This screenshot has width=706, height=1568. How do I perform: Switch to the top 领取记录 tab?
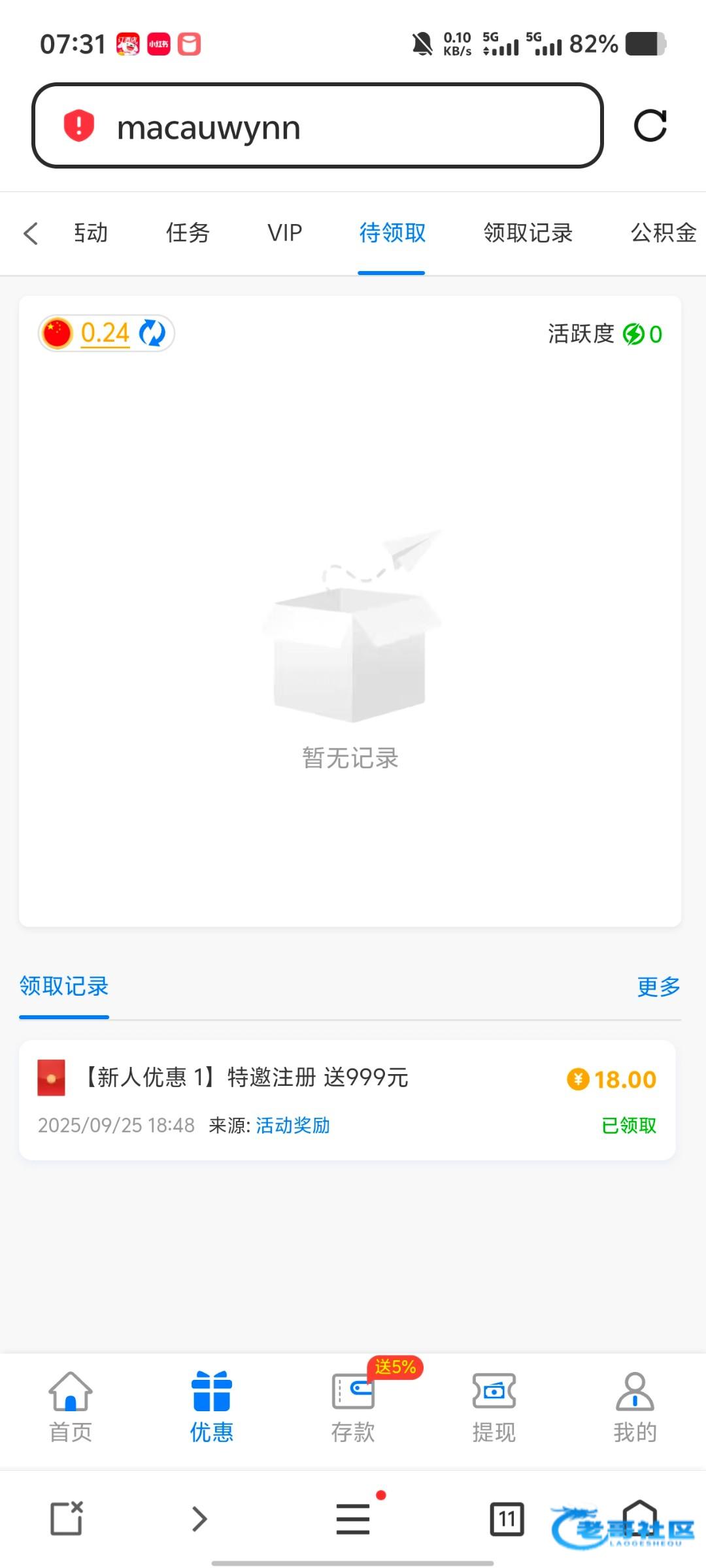pyautogui.click(x=528, y=233)
